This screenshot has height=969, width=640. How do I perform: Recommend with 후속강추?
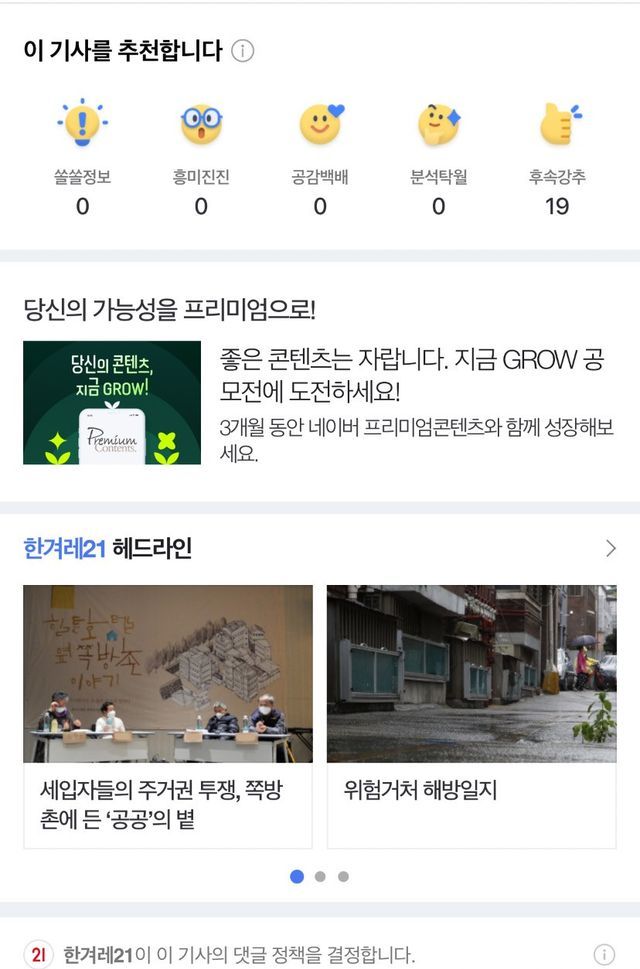557,157
